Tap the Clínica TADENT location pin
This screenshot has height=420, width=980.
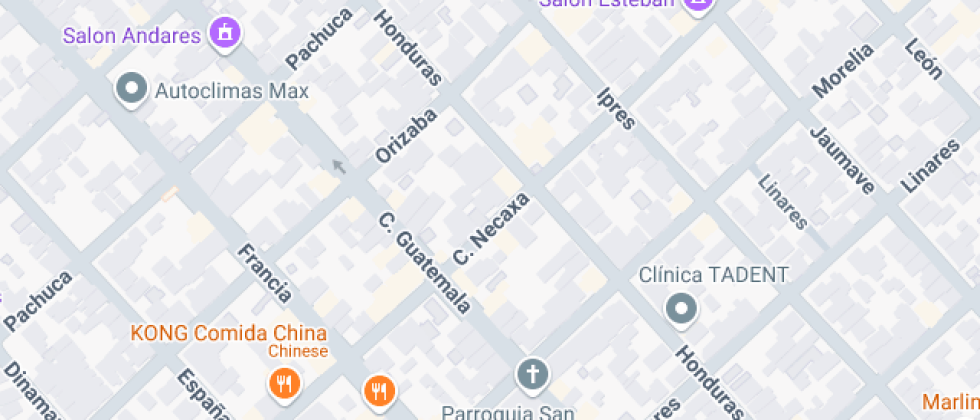(x=683, y=308)
